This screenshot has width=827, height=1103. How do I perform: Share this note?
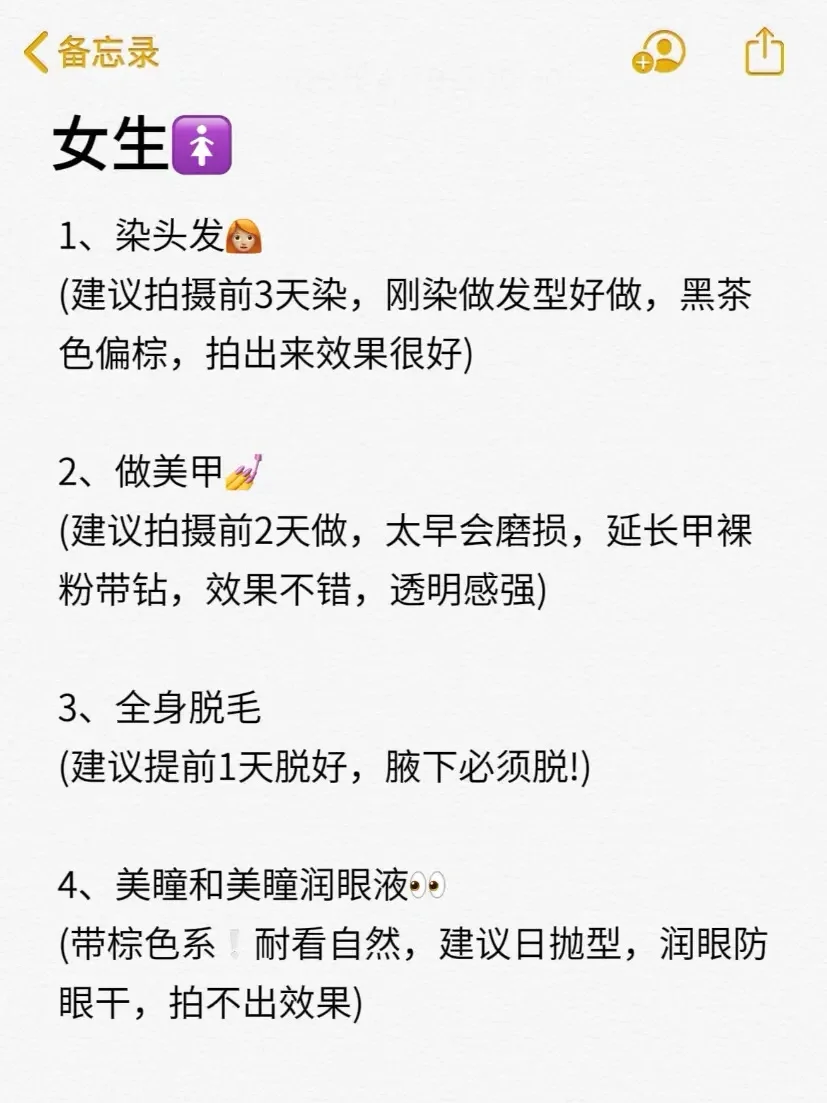click(765, 51)
